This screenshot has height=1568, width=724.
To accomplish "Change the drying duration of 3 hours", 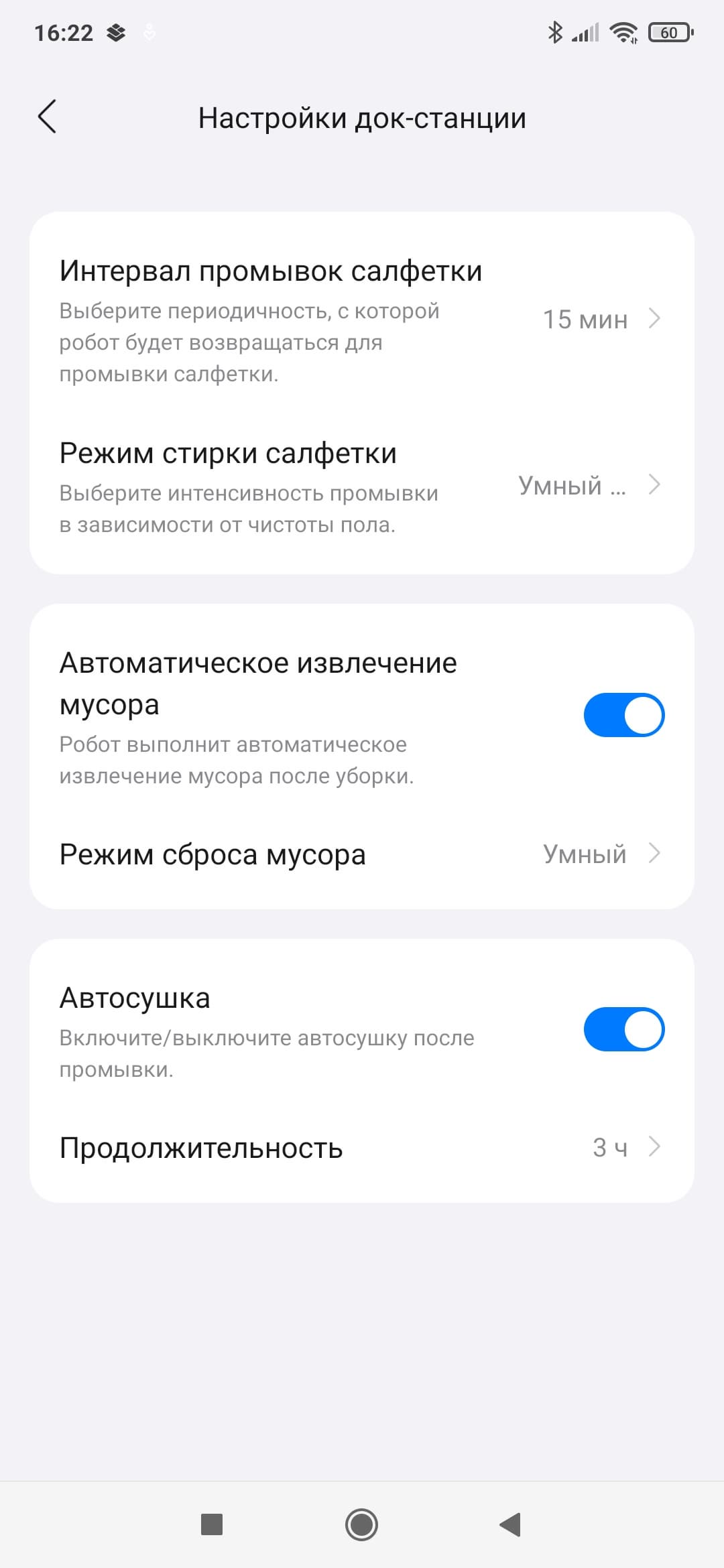I will (x=361, y=1147).
